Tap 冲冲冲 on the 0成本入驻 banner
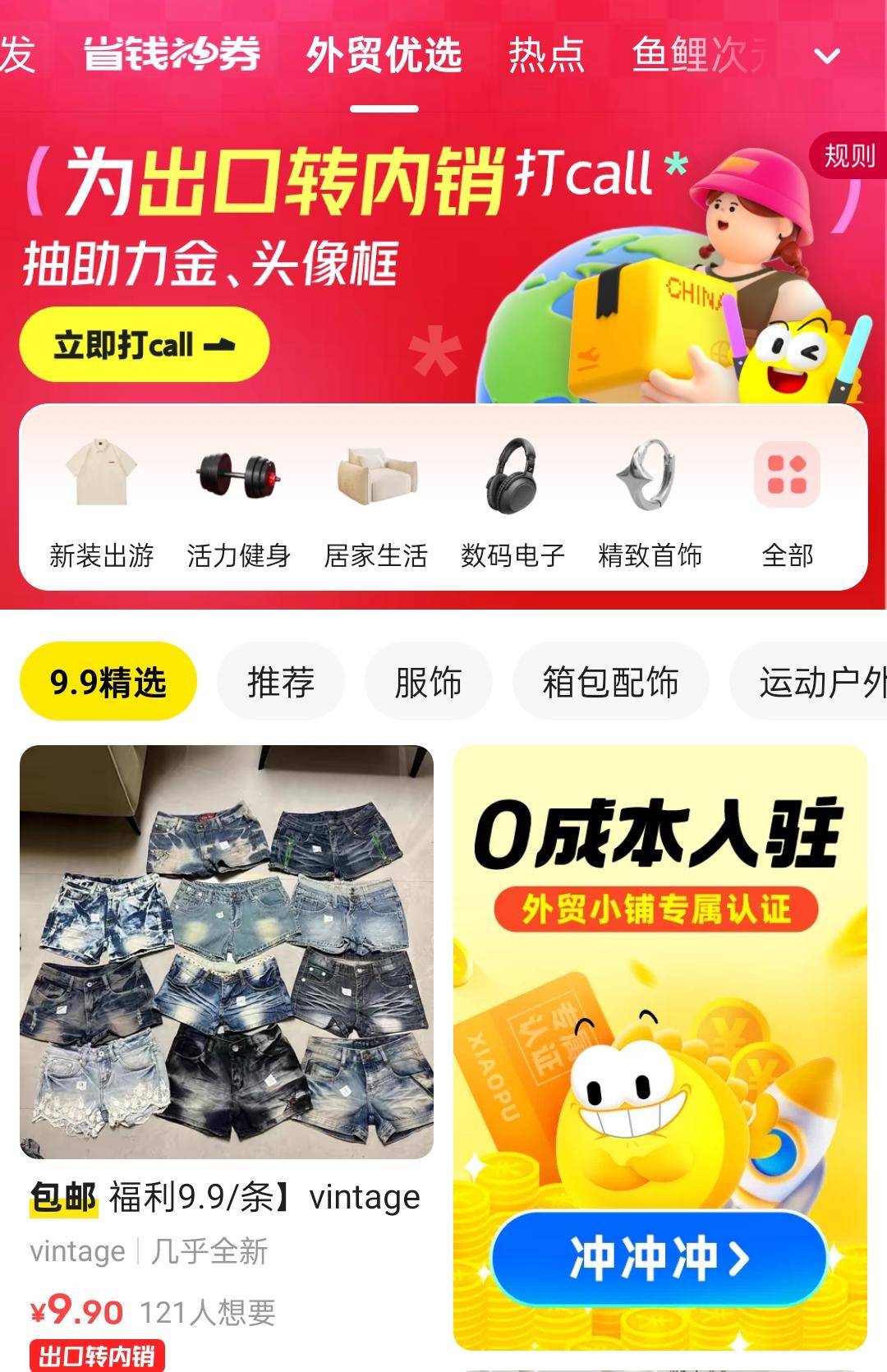 point(659,1258)
